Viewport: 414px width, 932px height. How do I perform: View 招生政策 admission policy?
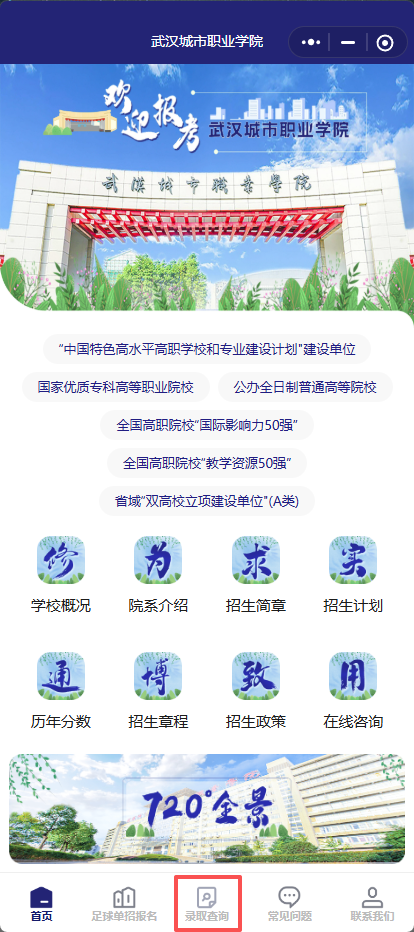coord(255,691)
